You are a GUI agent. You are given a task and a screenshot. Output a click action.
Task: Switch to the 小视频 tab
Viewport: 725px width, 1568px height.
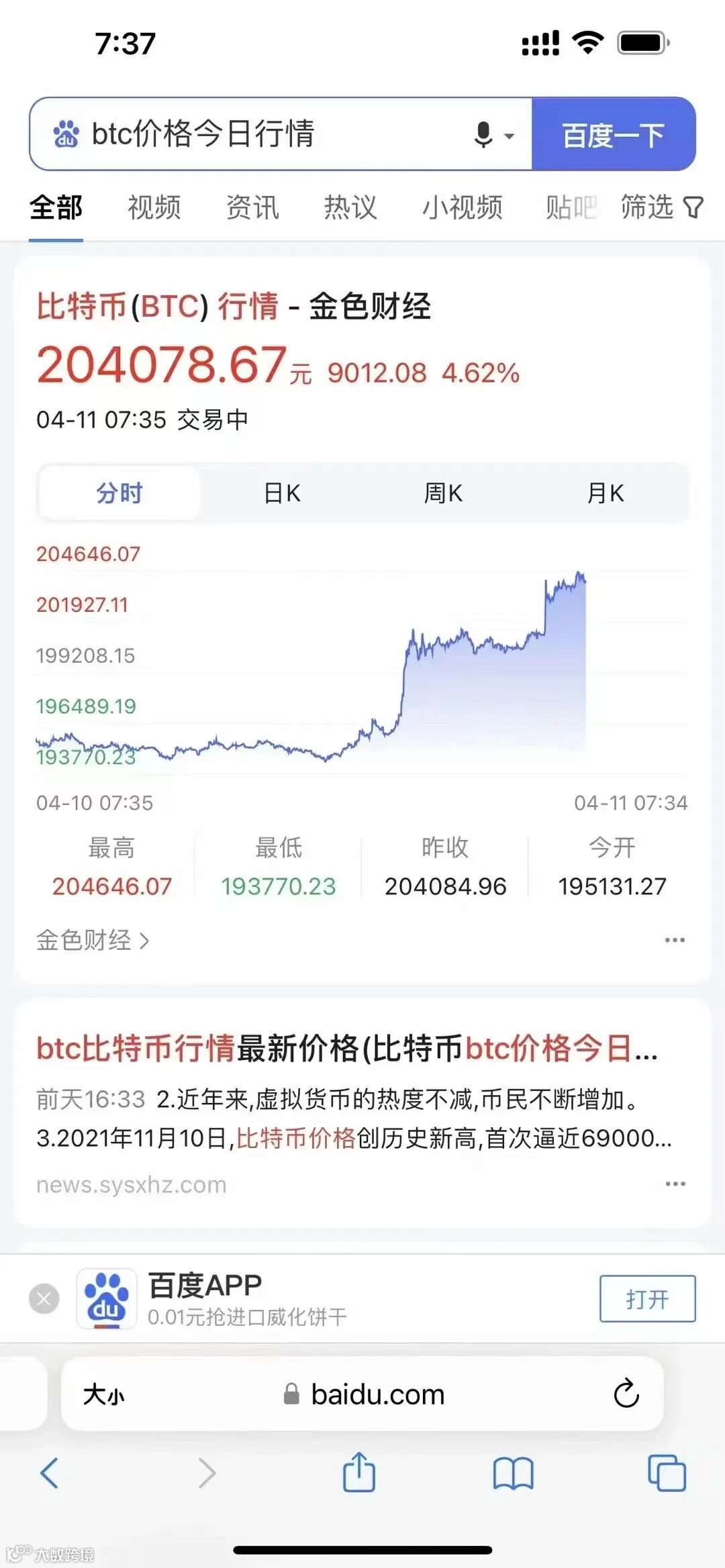462,207
